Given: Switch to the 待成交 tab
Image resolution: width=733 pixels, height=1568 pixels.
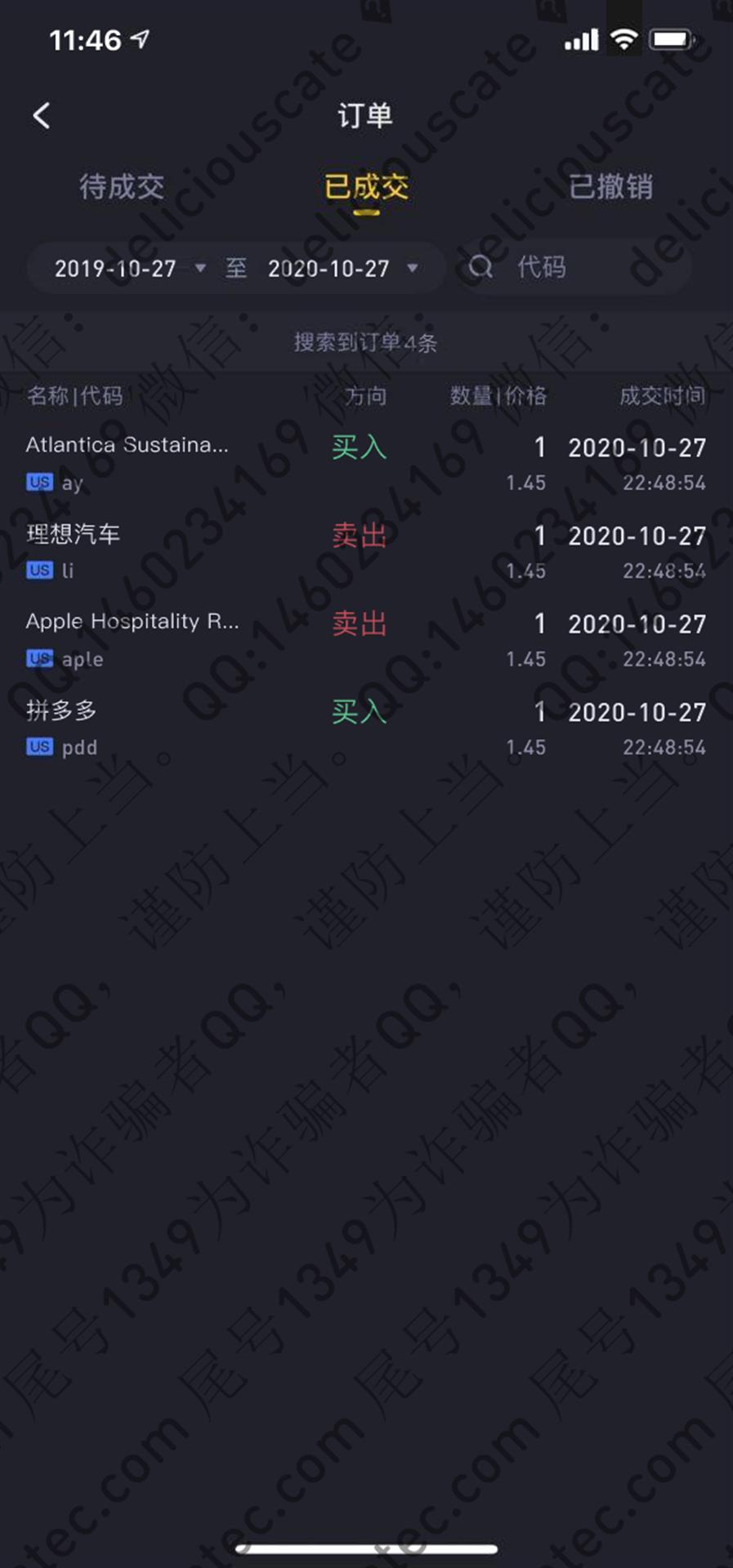Looking at the screenshot, I should click(122, 187).
